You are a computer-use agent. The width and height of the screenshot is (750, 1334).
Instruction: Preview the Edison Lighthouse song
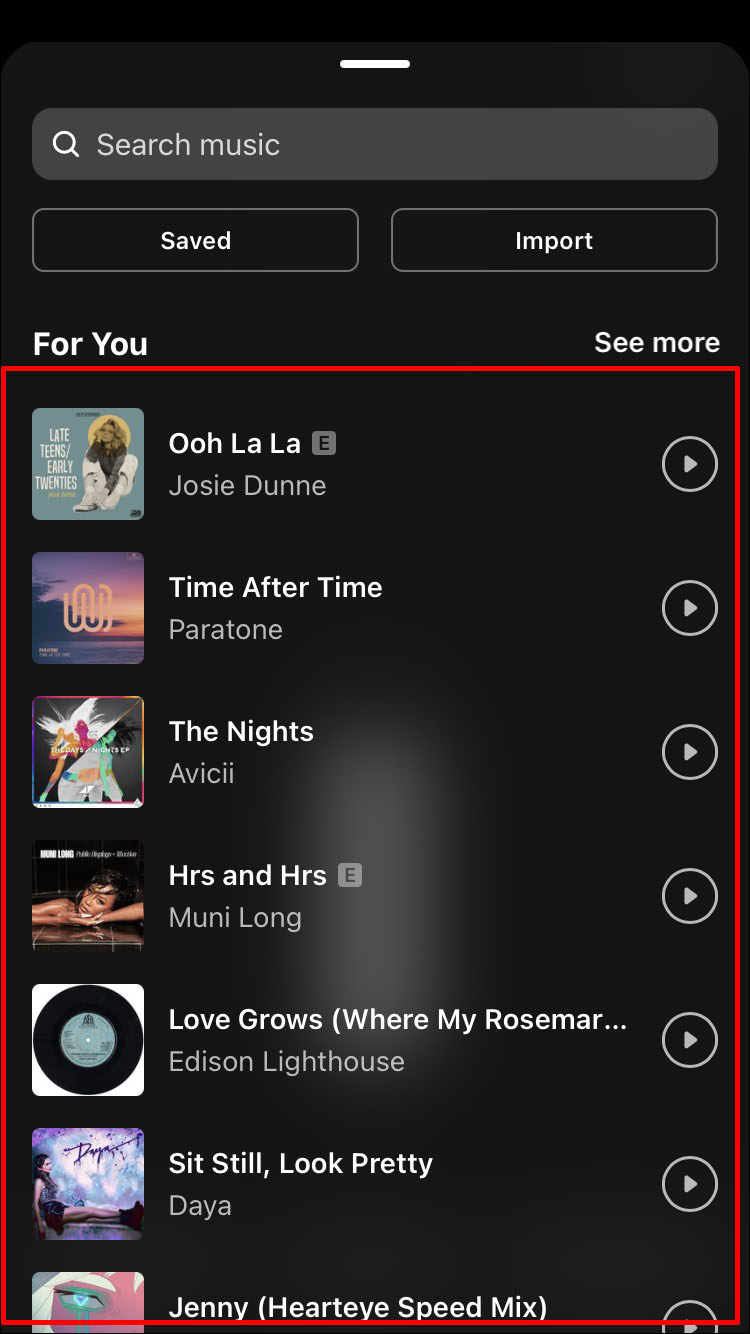pyautogui.click(x=689, y=1040)
